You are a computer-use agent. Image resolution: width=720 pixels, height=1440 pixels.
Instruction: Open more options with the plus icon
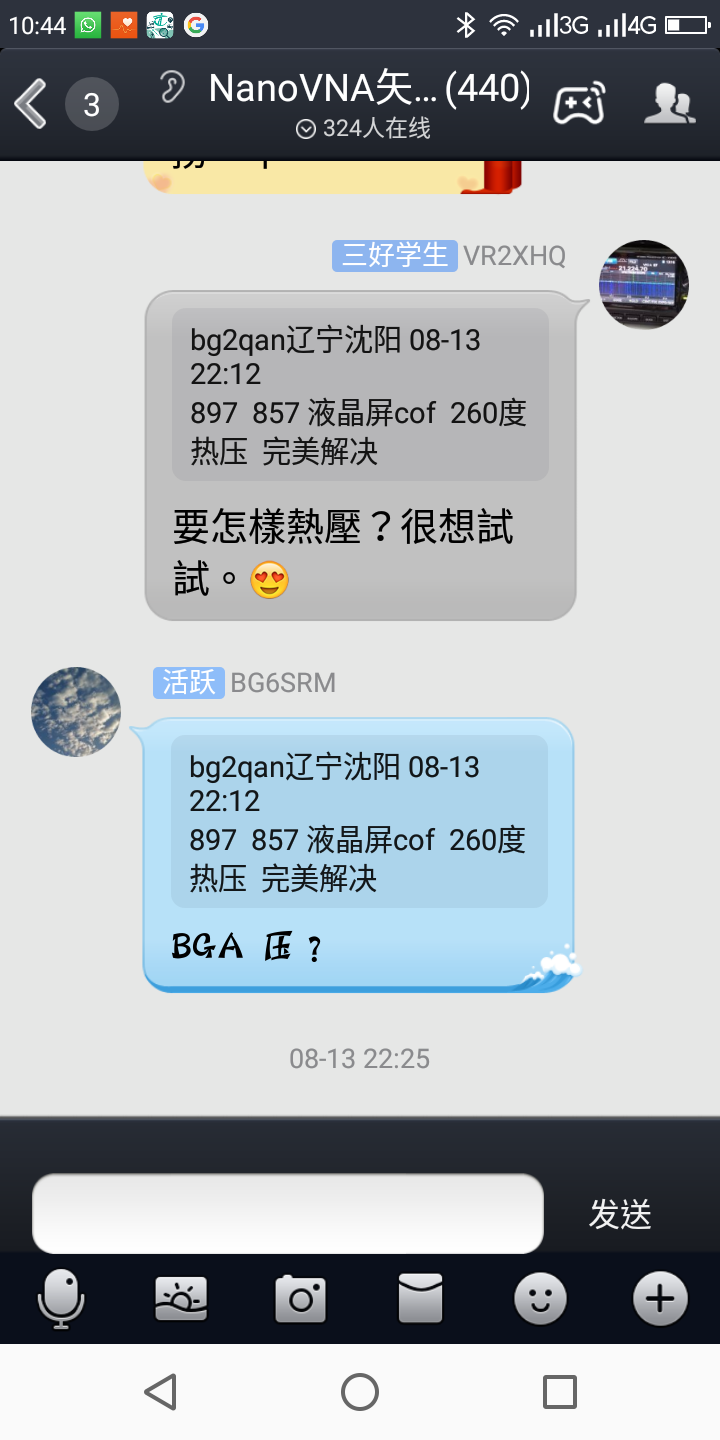point(659,1299)
